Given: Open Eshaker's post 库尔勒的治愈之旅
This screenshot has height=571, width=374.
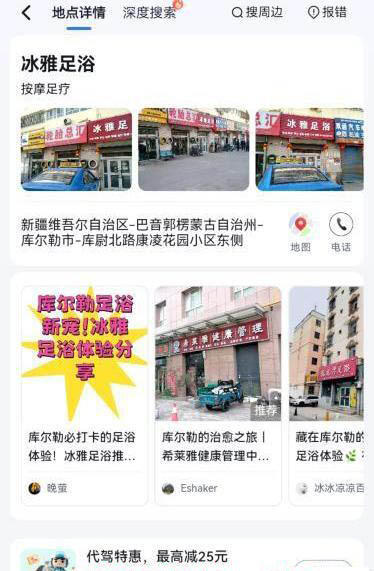Looking at the screenshot, I should click(x=218, y=395).
